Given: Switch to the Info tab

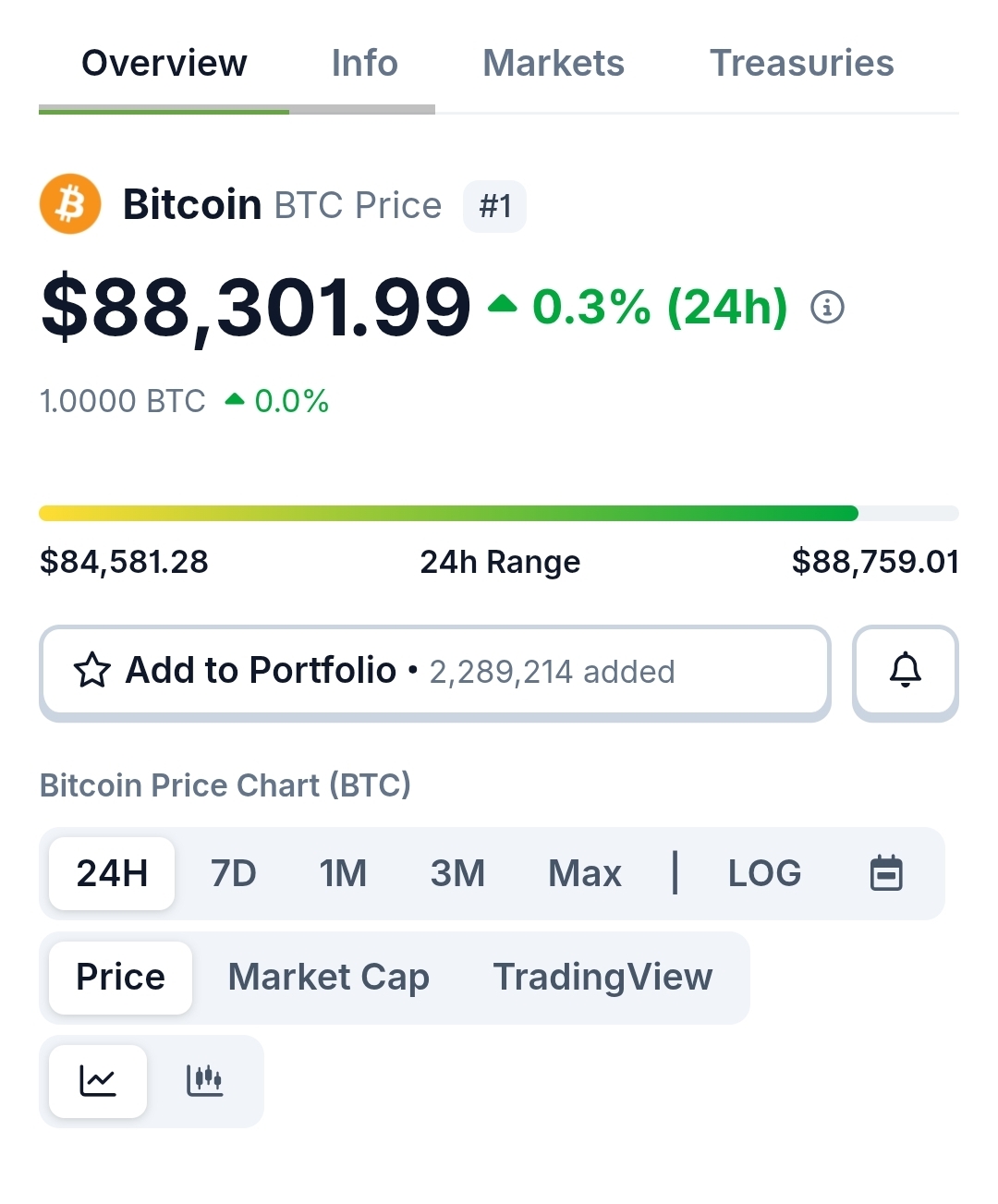Looking at the screenshot, I should (364, 64).
